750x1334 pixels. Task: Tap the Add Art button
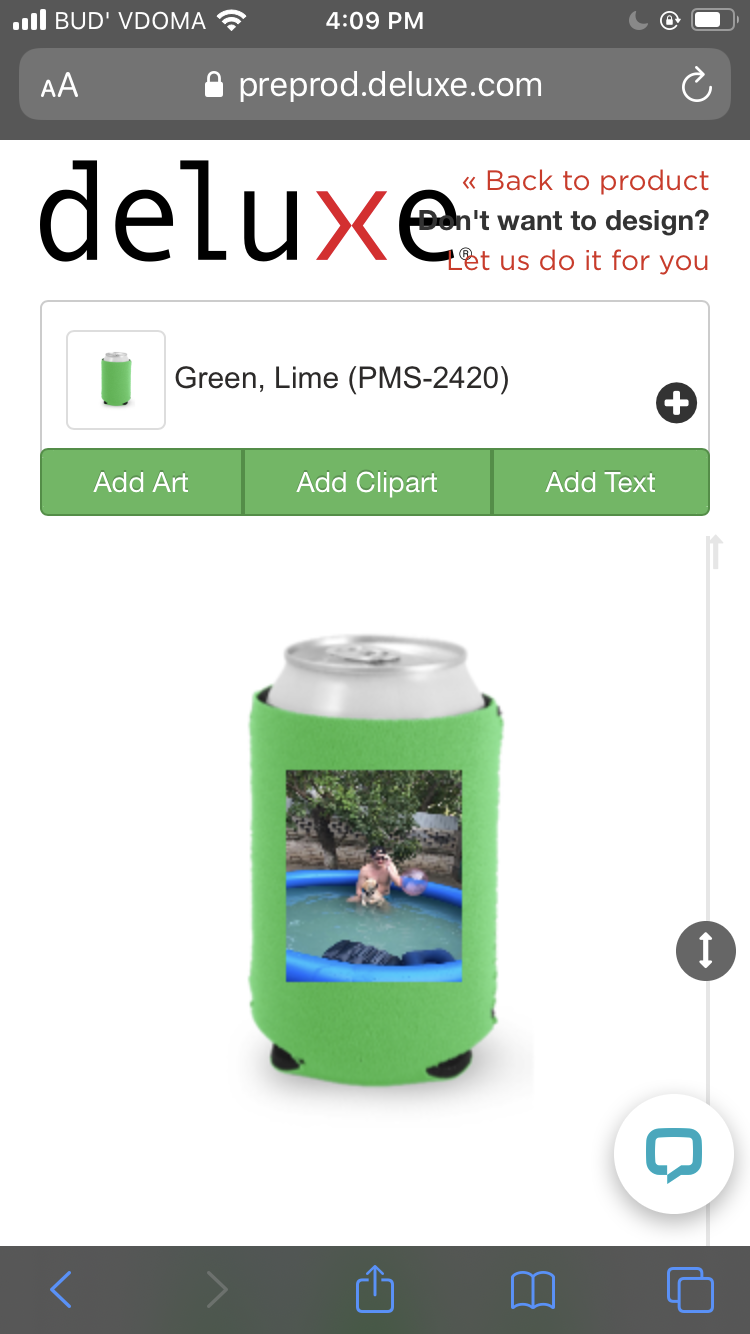[141, 482]
